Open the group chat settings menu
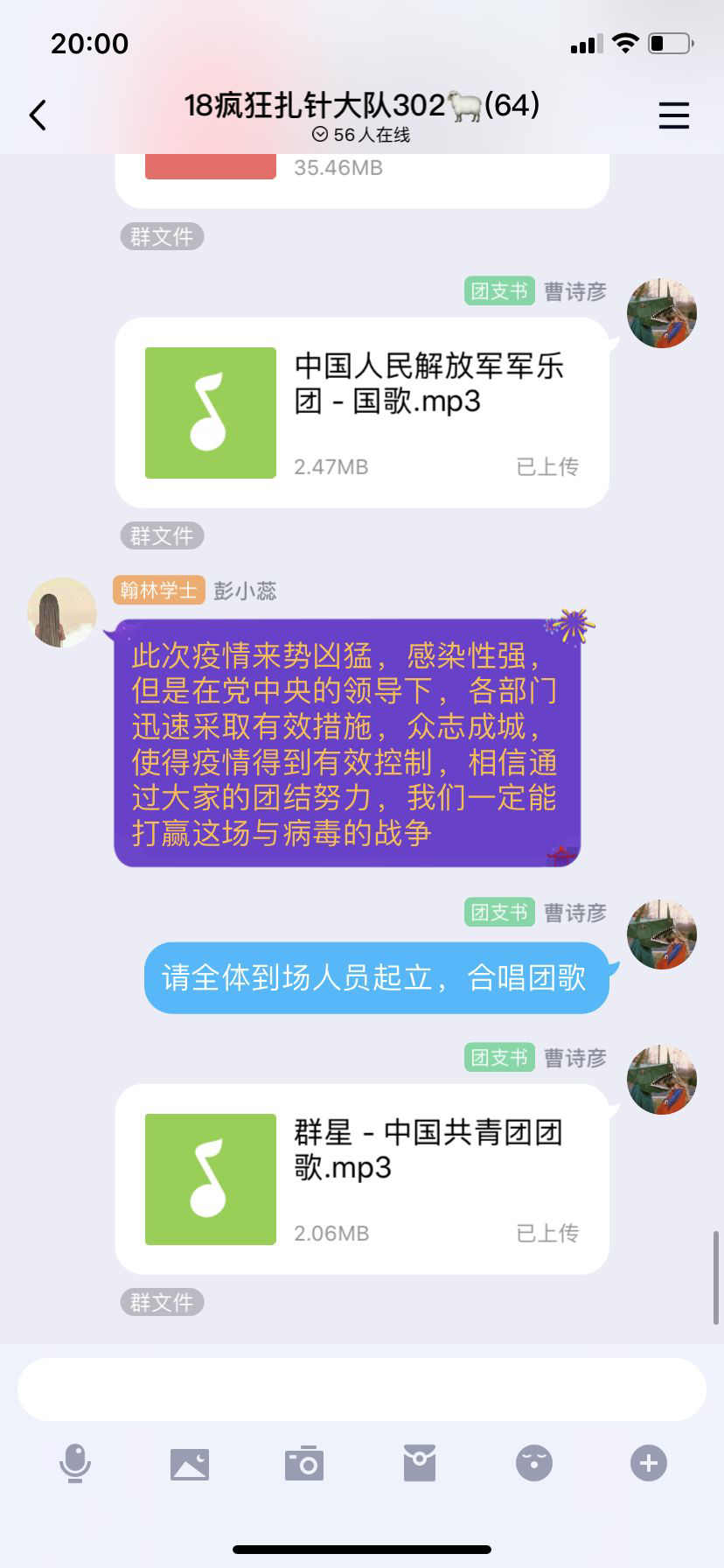Image resolution: width=724 pixels, height=1568 pixels. [x=673, y=115]
